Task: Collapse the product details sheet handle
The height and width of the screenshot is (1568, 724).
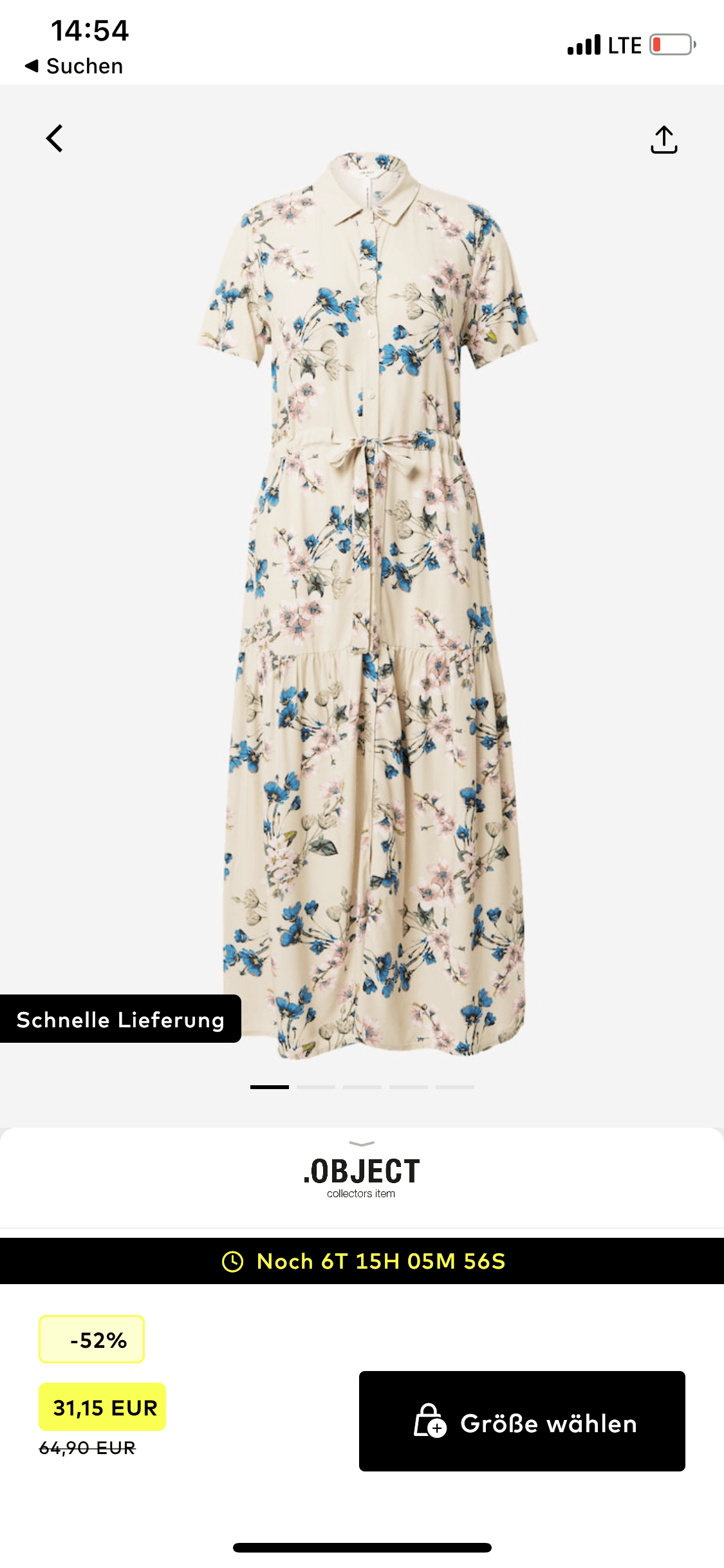Action: click(361, 1144)
